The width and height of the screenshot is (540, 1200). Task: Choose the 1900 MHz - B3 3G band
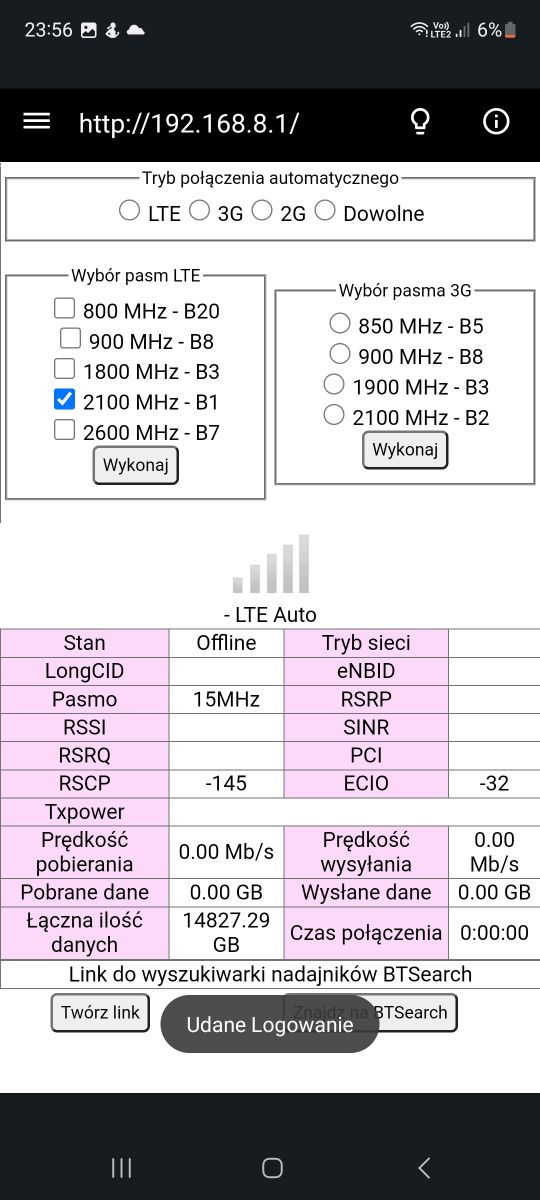point(334,384)
